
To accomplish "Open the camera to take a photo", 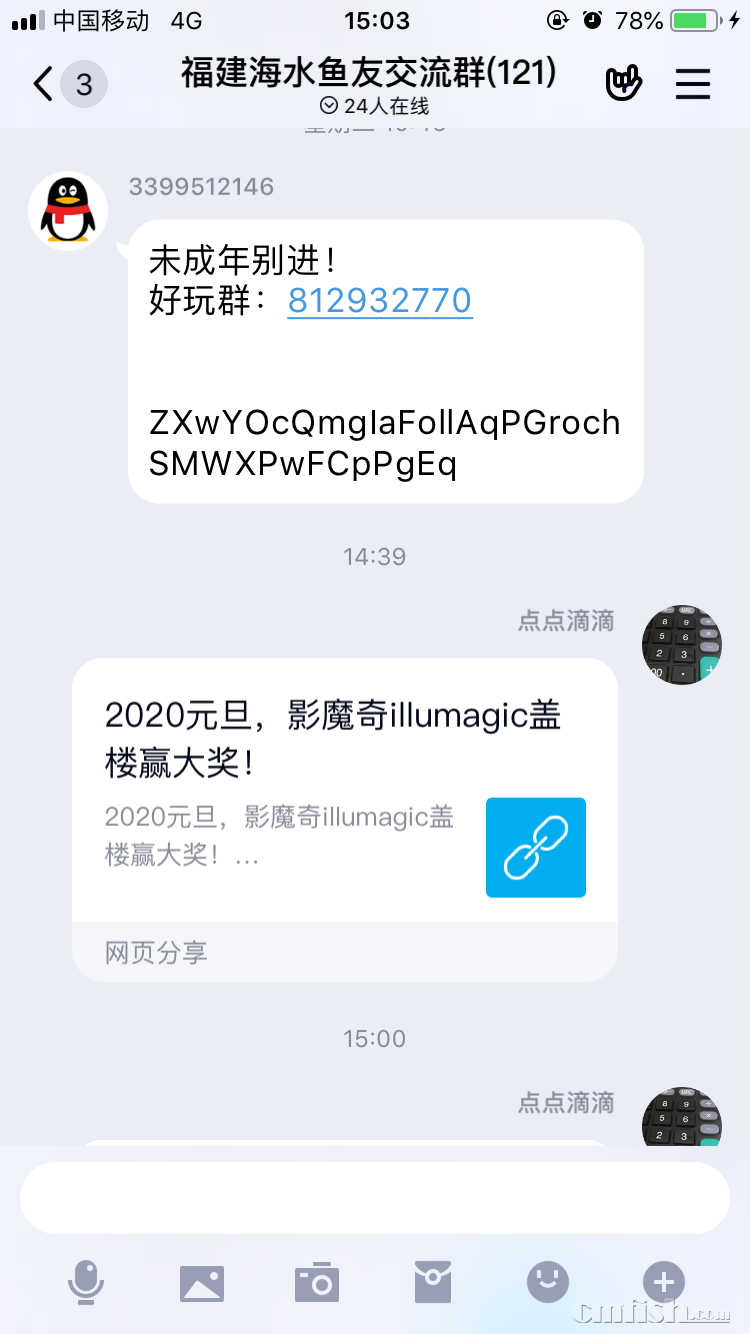I will [x=317, y=1282].
